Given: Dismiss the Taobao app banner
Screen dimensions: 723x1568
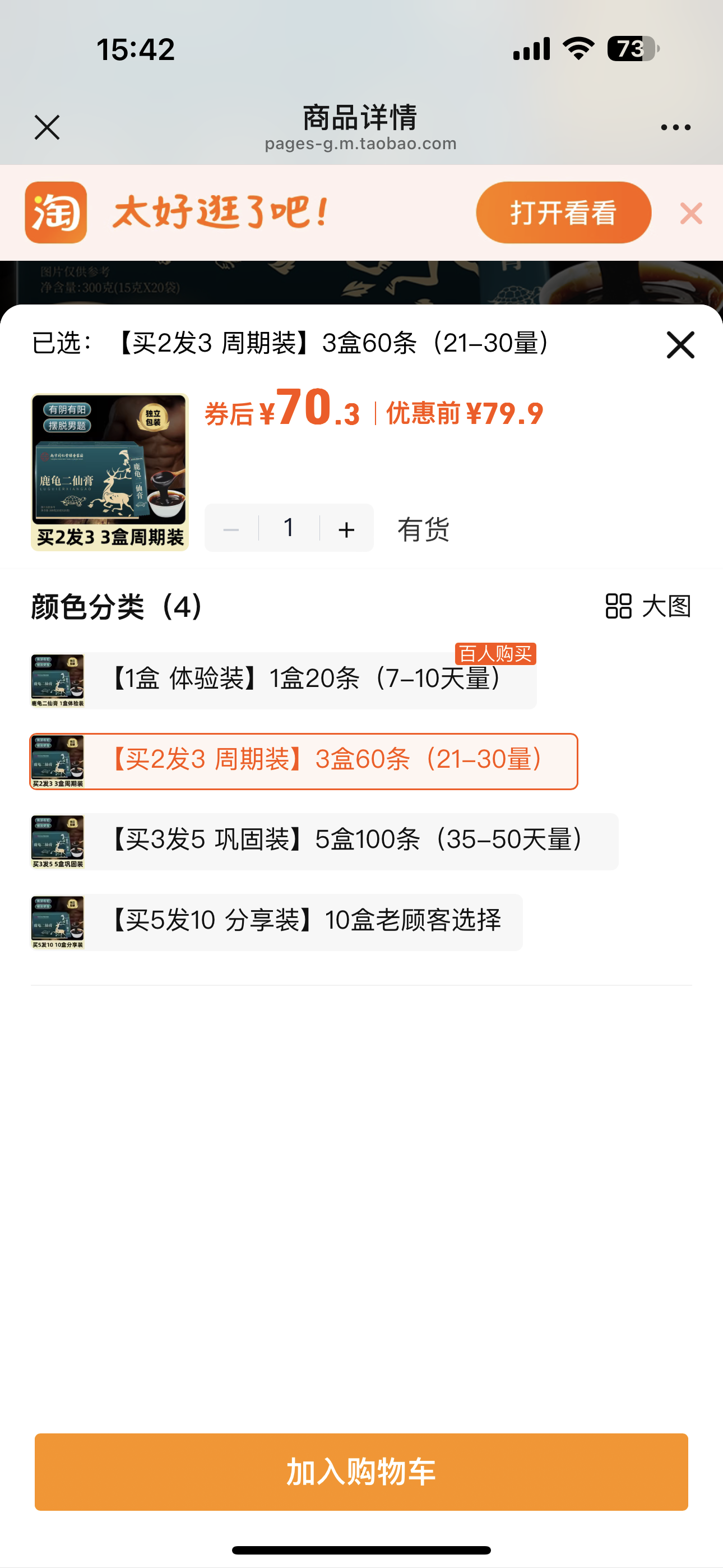Looking at the screenshot, I should (690, 213).
